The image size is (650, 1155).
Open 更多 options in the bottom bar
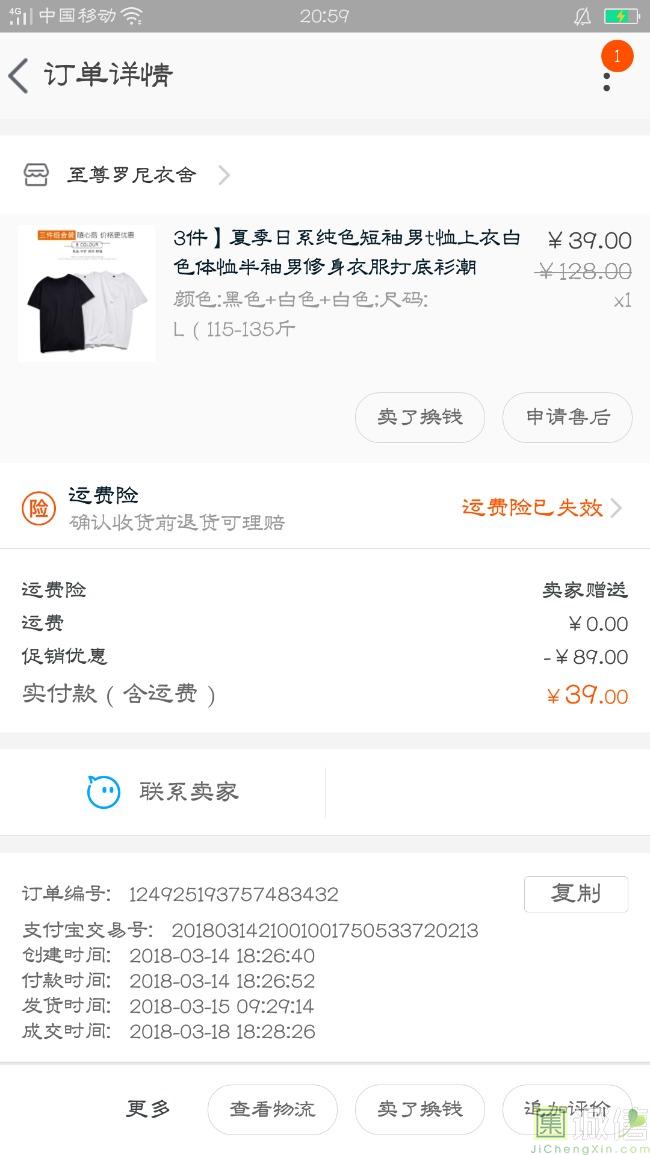click(148, 1108)
